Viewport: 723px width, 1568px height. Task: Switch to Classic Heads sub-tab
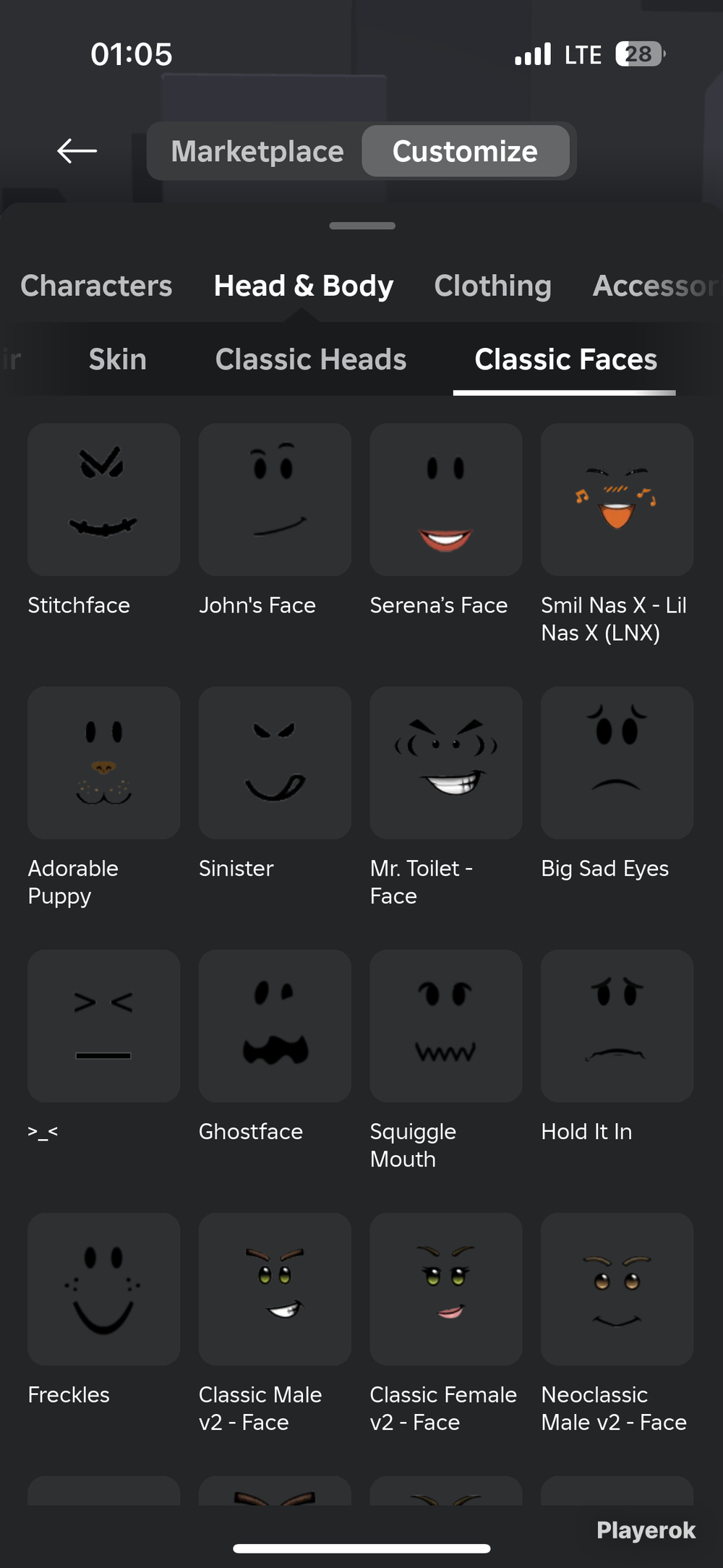pyautogui.click(x=311, y=359)
